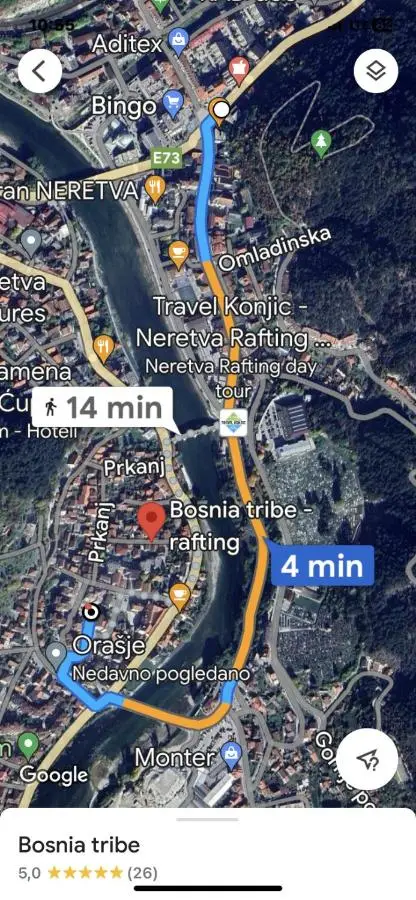The image size is (416, 900).
Task: Tap the red Bosnia tribe pin
Action: tap(152, 521)
